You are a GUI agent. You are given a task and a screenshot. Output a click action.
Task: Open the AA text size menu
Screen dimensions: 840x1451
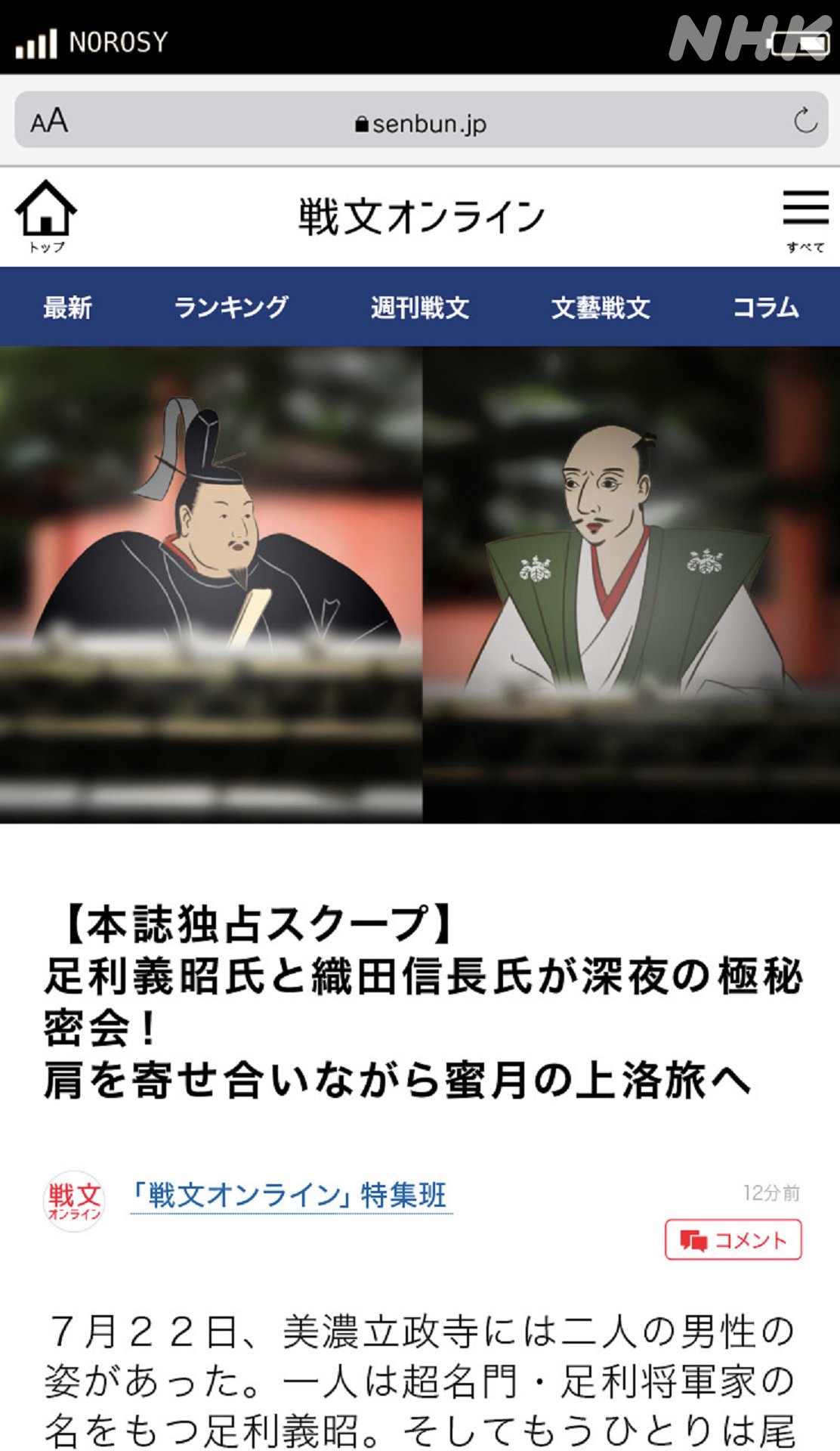[x=49, y=121]
